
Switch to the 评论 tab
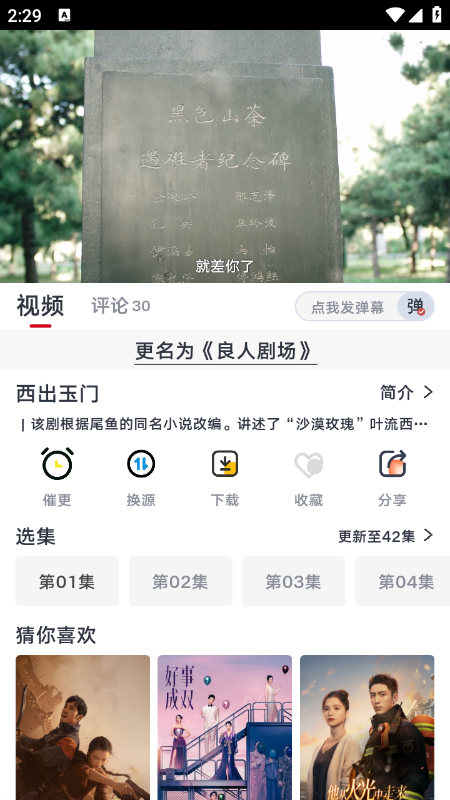120,306
